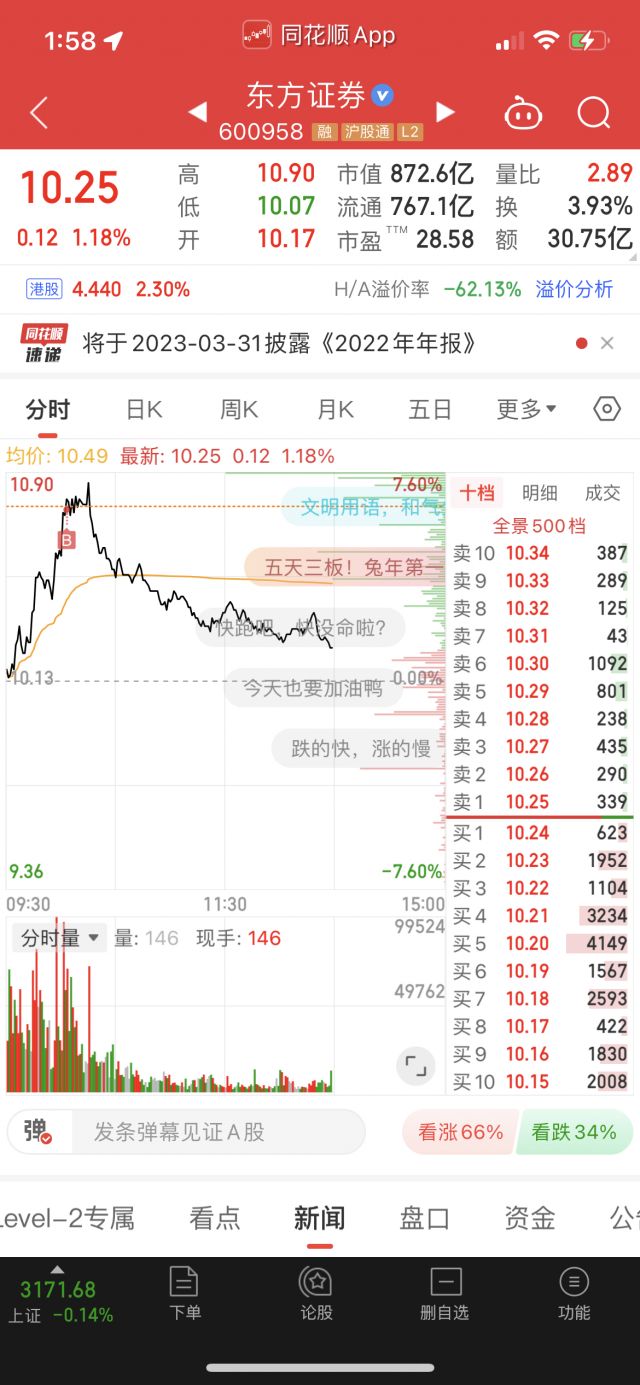The image size is (640, 1385).
Task: Tap 删自选 to remove from watchlist
Action: (445, 1294)
